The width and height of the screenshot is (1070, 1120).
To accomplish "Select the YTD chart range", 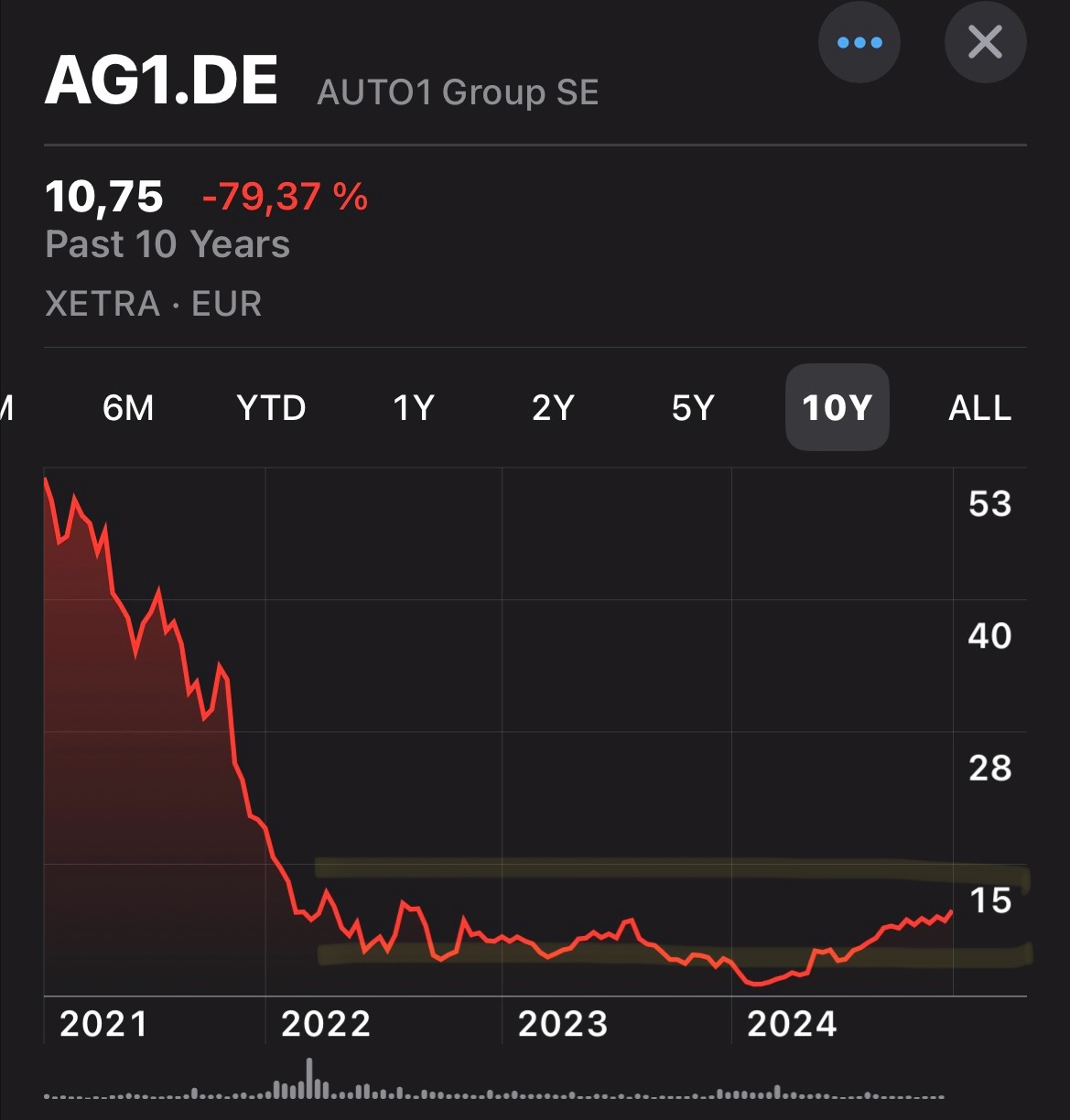I will pos(271,407).
